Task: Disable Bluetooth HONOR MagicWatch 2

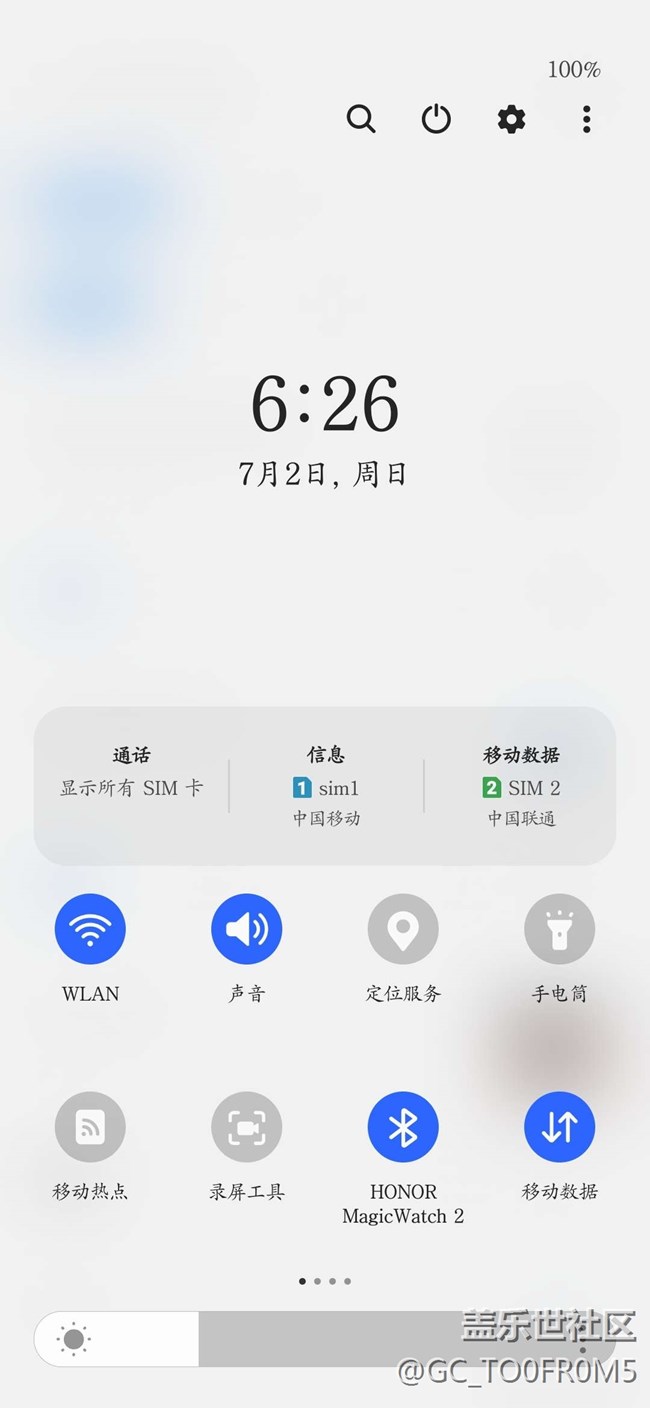Action: click(403, 1128)
